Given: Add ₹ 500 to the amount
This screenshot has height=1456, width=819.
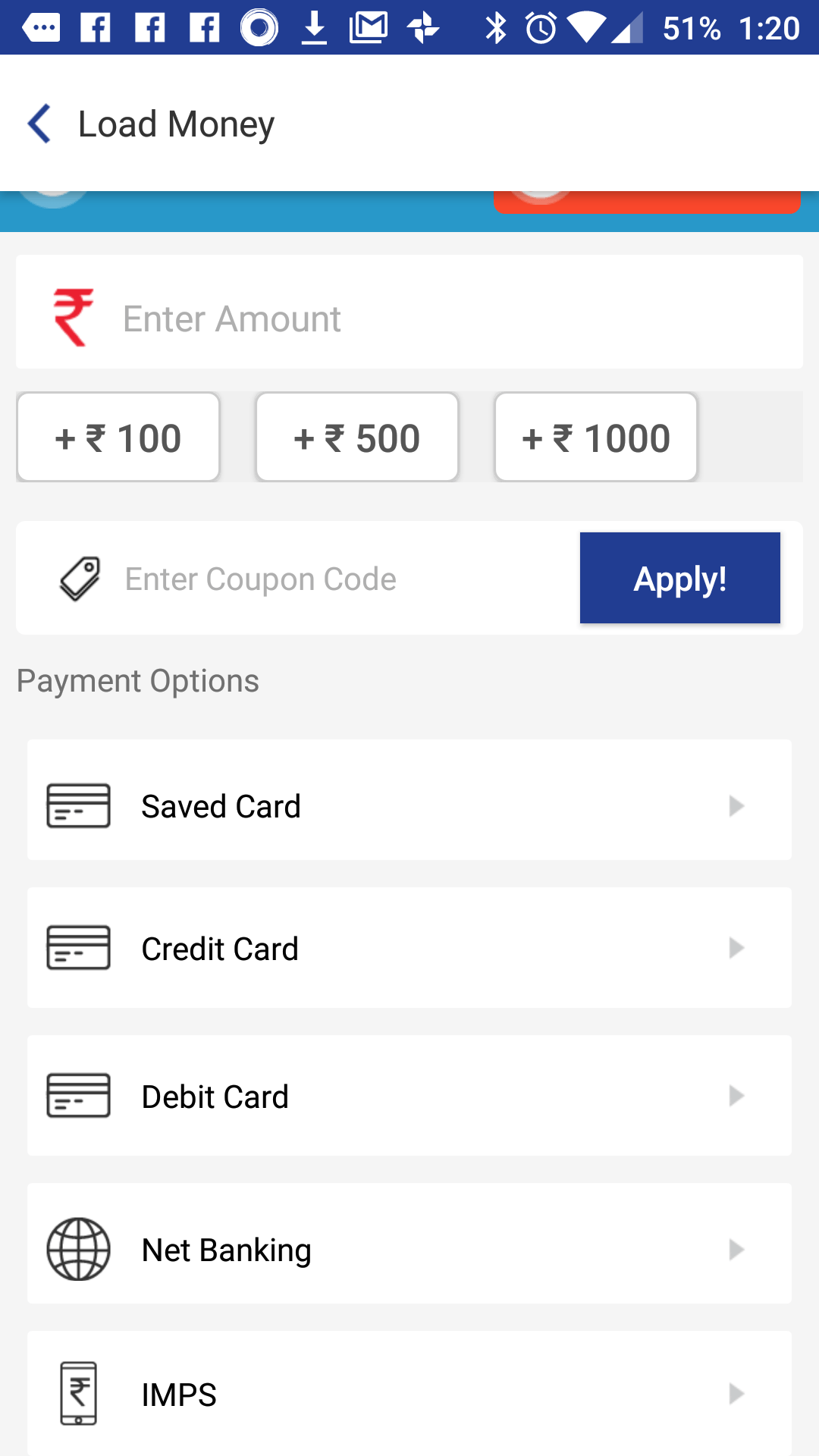Looking at the screenshot, I should point(357,438).
